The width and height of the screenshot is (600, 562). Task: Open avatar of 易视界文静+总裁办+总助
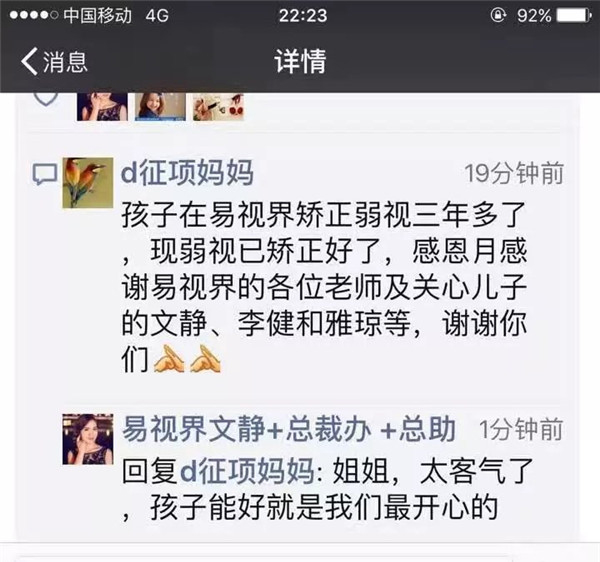click(88, 438)
